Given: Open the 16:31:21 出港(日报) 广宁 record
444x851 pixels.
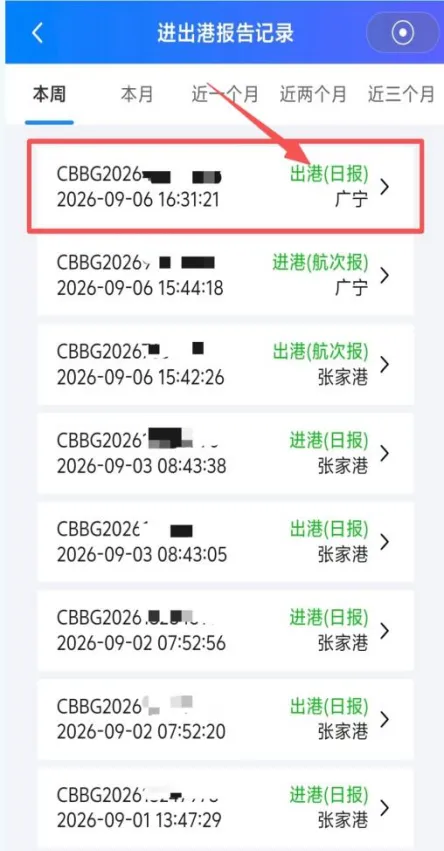Looking at the screenshot, I should coord(225,187).
